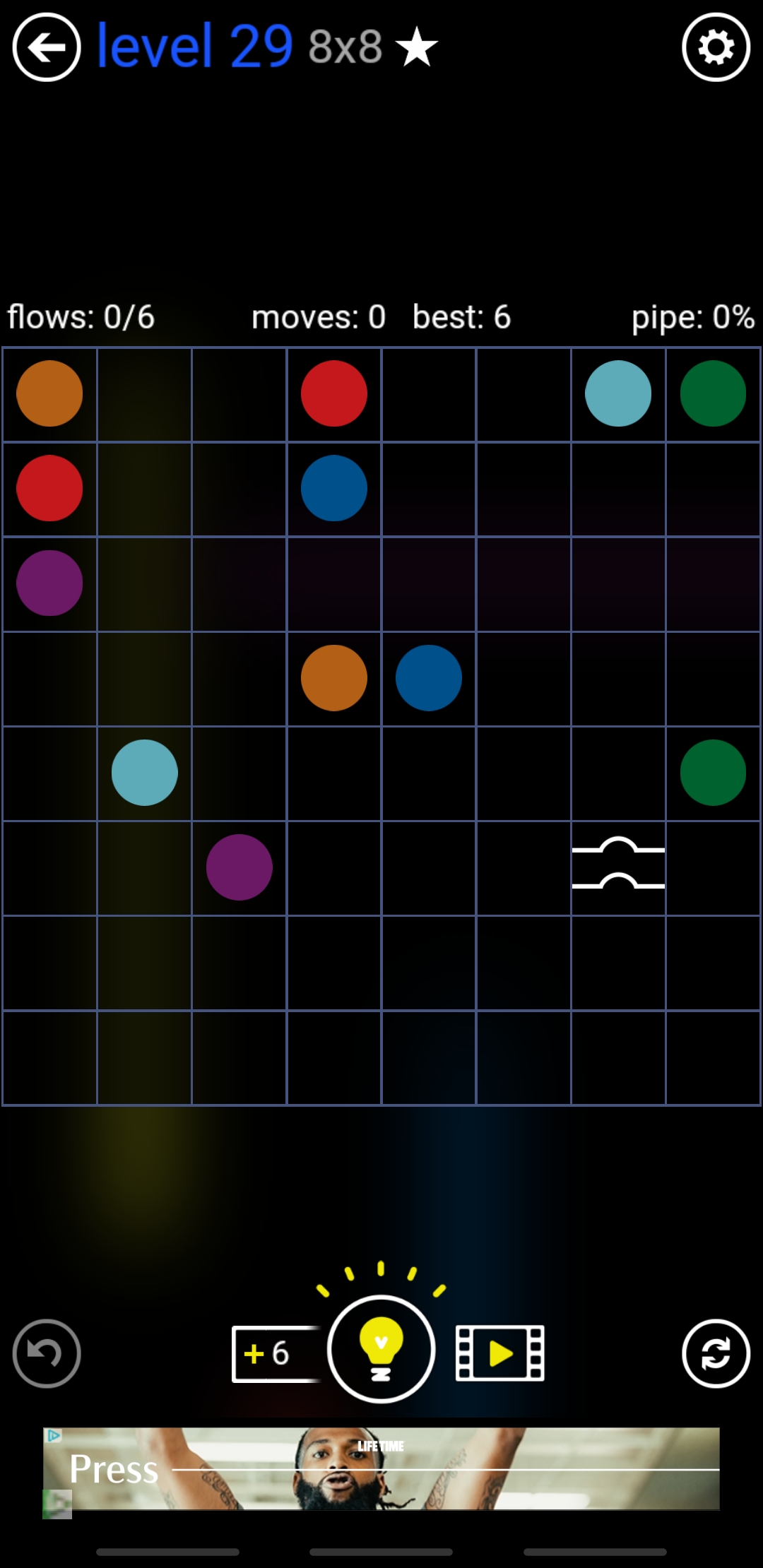Screen dimensions: 763x1568
Task: Select the bridge tile on the grid
Action: (618, 867)
